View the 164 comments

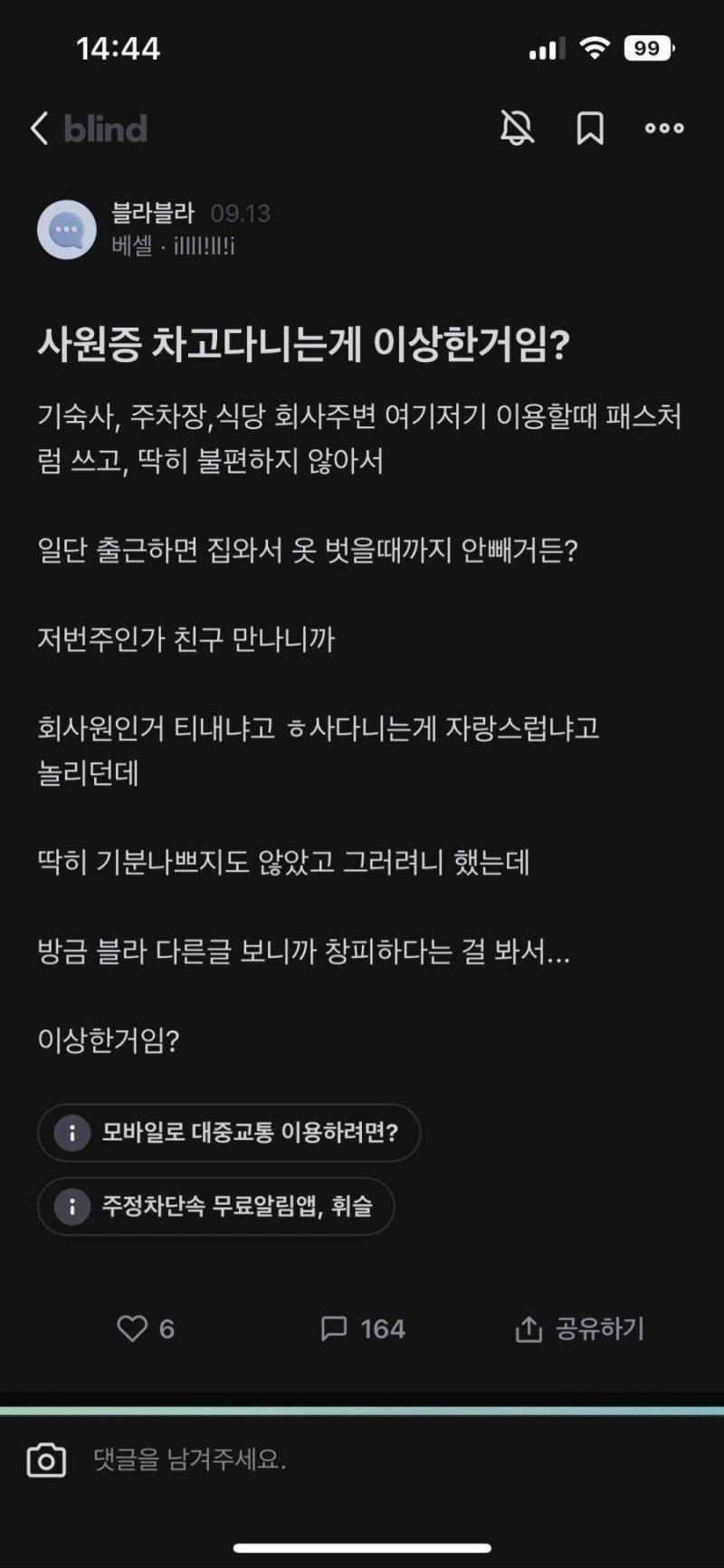pos(363,1328)
